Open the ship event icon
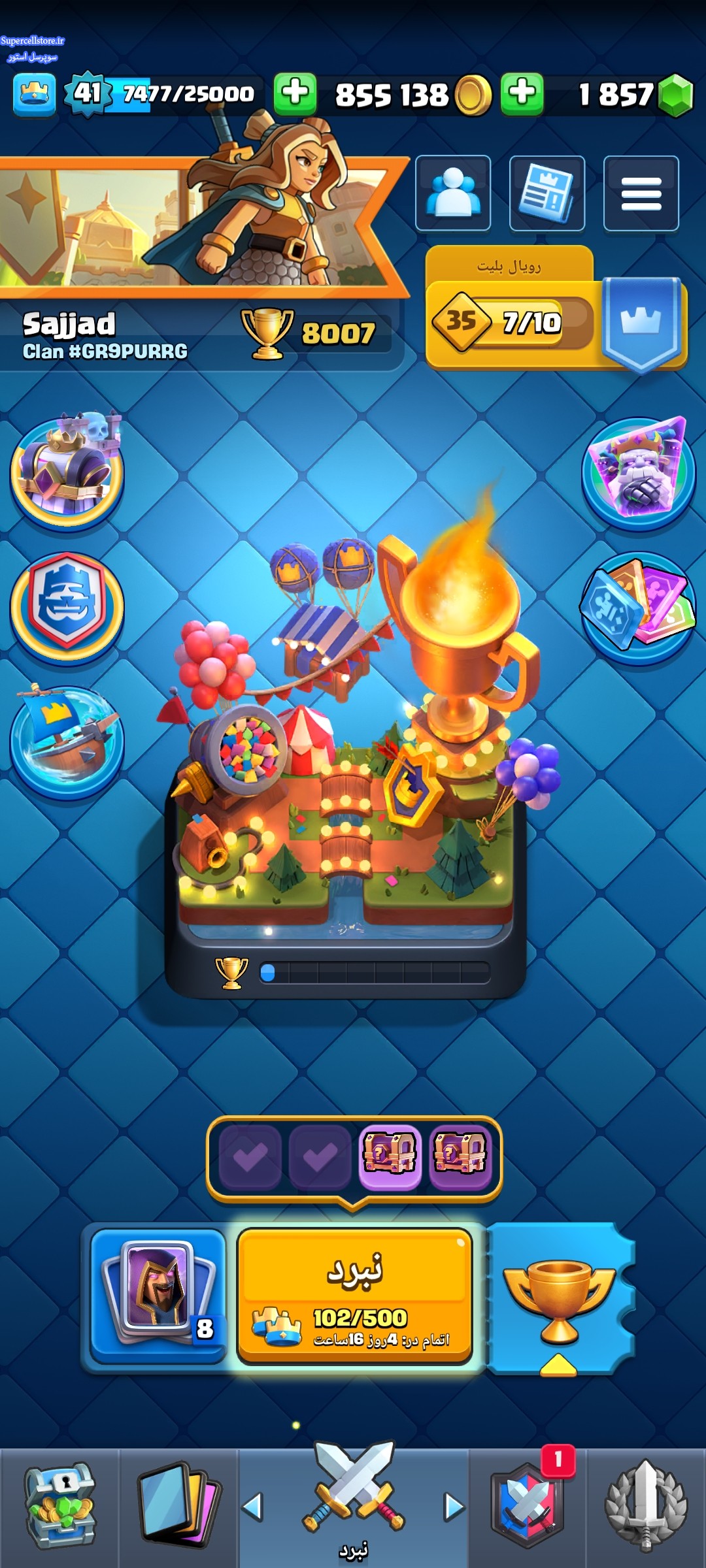 [67, 741]
